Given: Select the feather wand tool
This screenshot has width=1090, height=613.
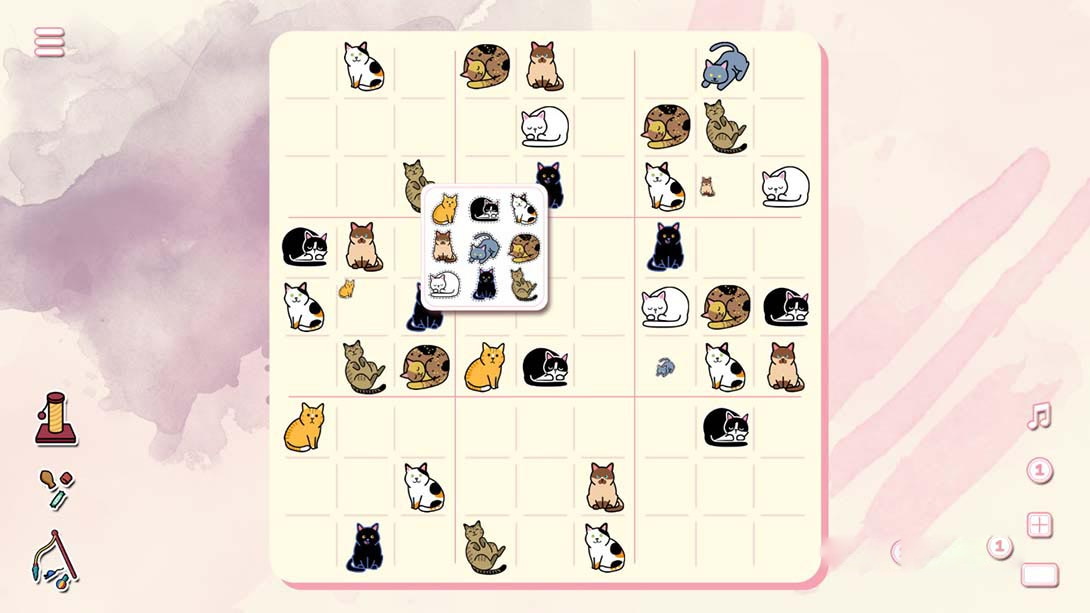Looking at the screenshot, I should (56, 560).
